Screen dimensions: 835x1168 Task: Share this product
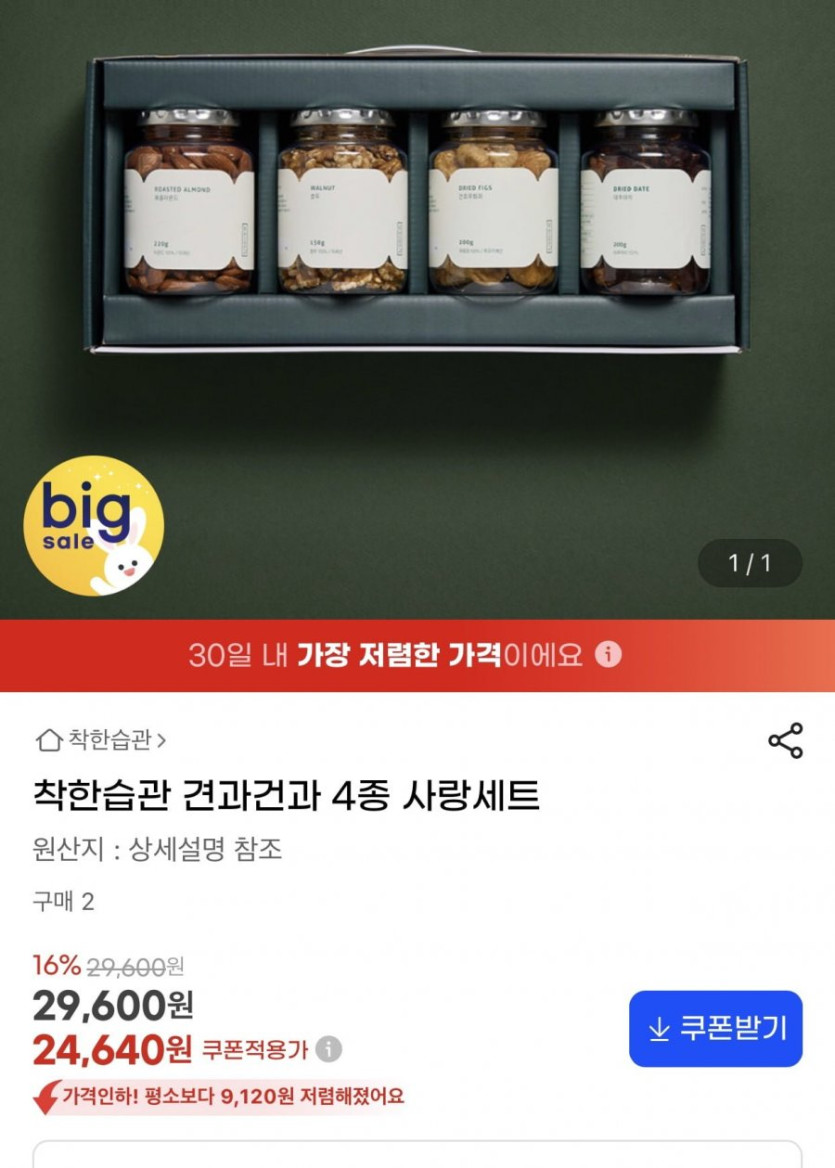pyautogui.click(x=785, y=741)
